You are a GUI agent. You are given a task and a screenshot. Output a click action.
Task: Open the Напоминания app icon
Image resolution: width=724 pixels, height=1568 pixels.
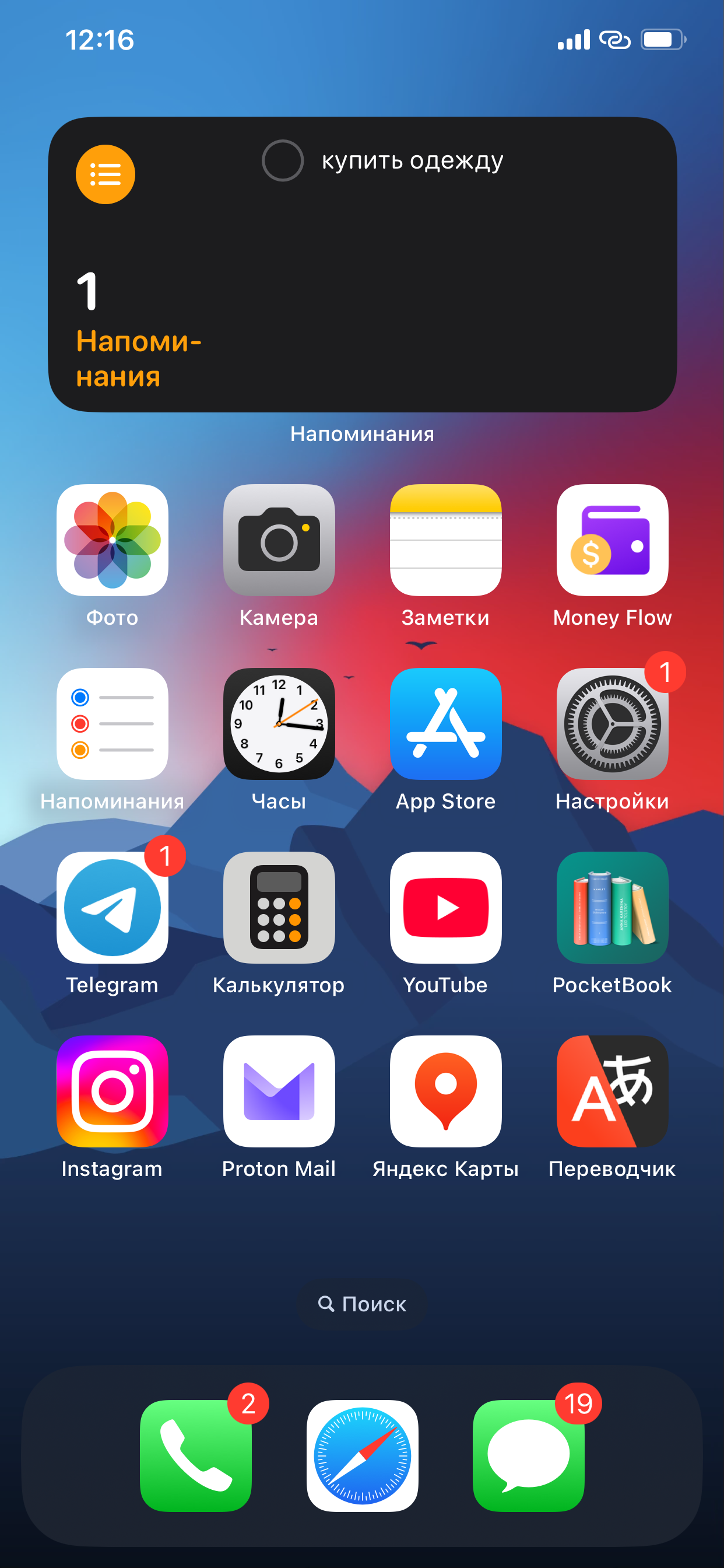(x=113, y=724)
